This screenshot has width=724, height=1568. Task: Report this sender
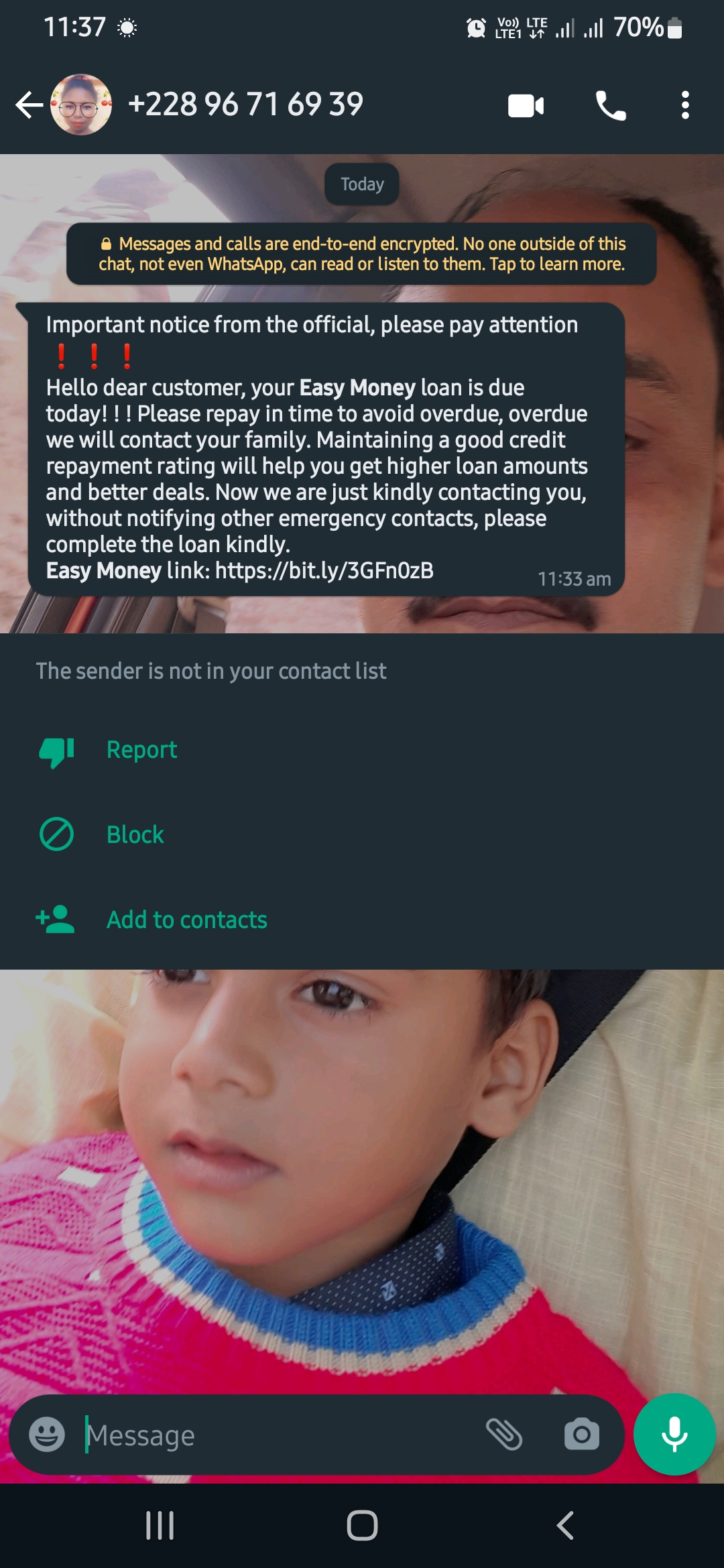point(141,750)
